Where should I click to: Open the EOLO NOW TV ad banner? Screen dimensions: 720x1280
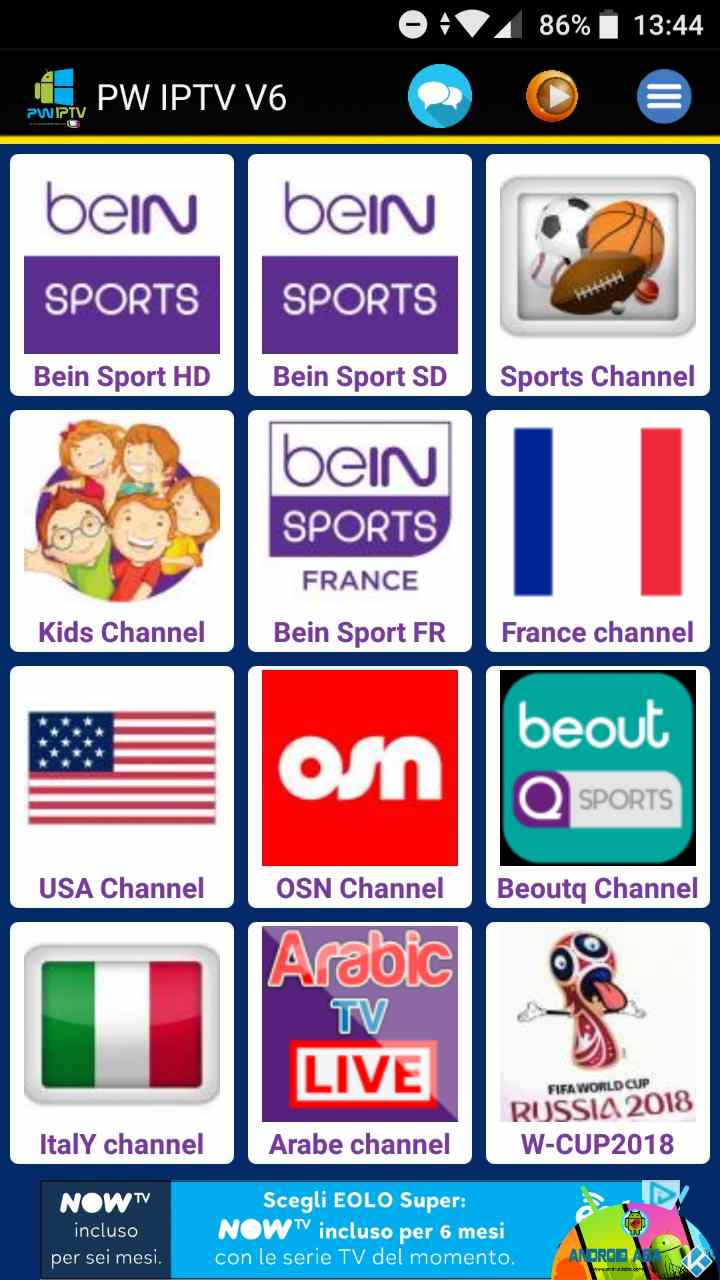tap(360, 1230)
